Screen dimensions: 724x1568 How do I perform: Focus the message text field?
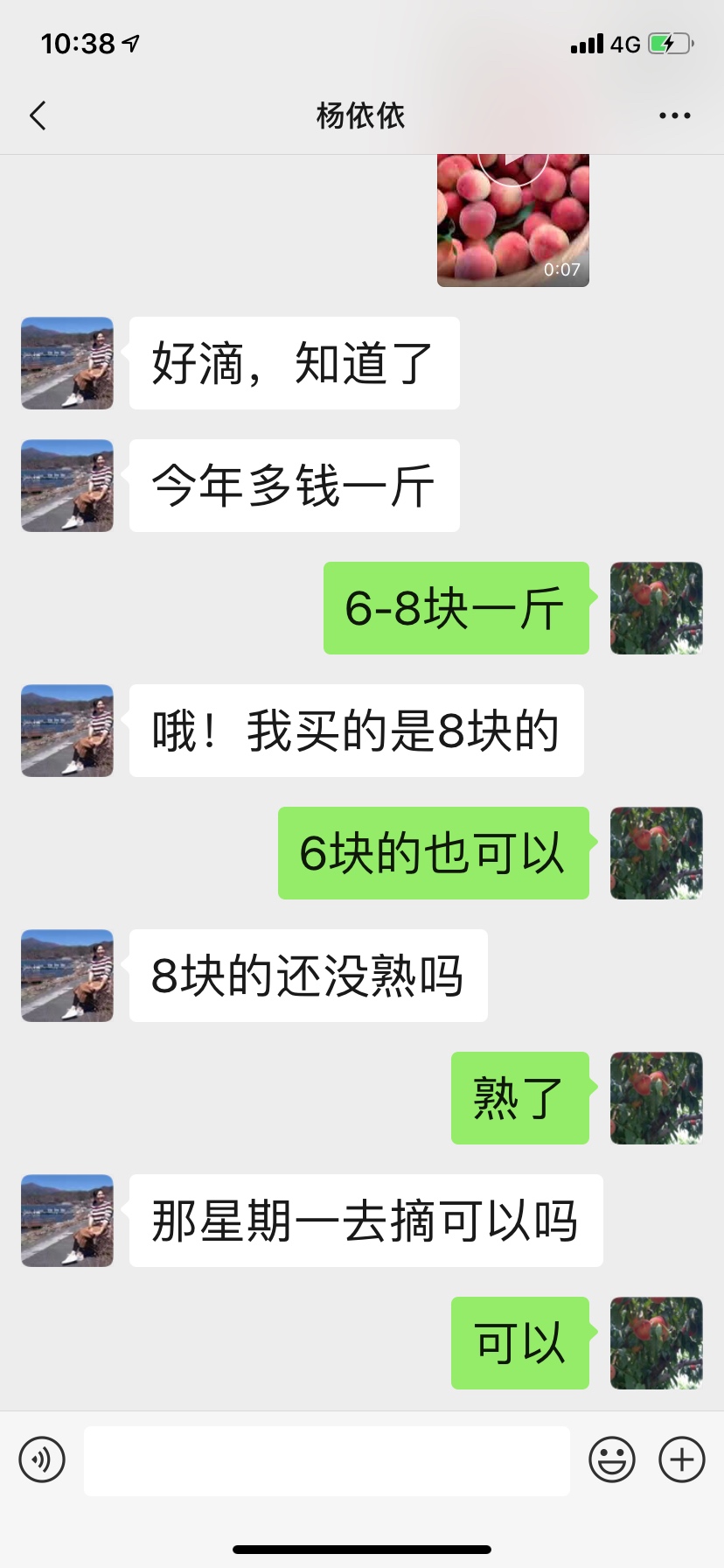coord(326,1459)
